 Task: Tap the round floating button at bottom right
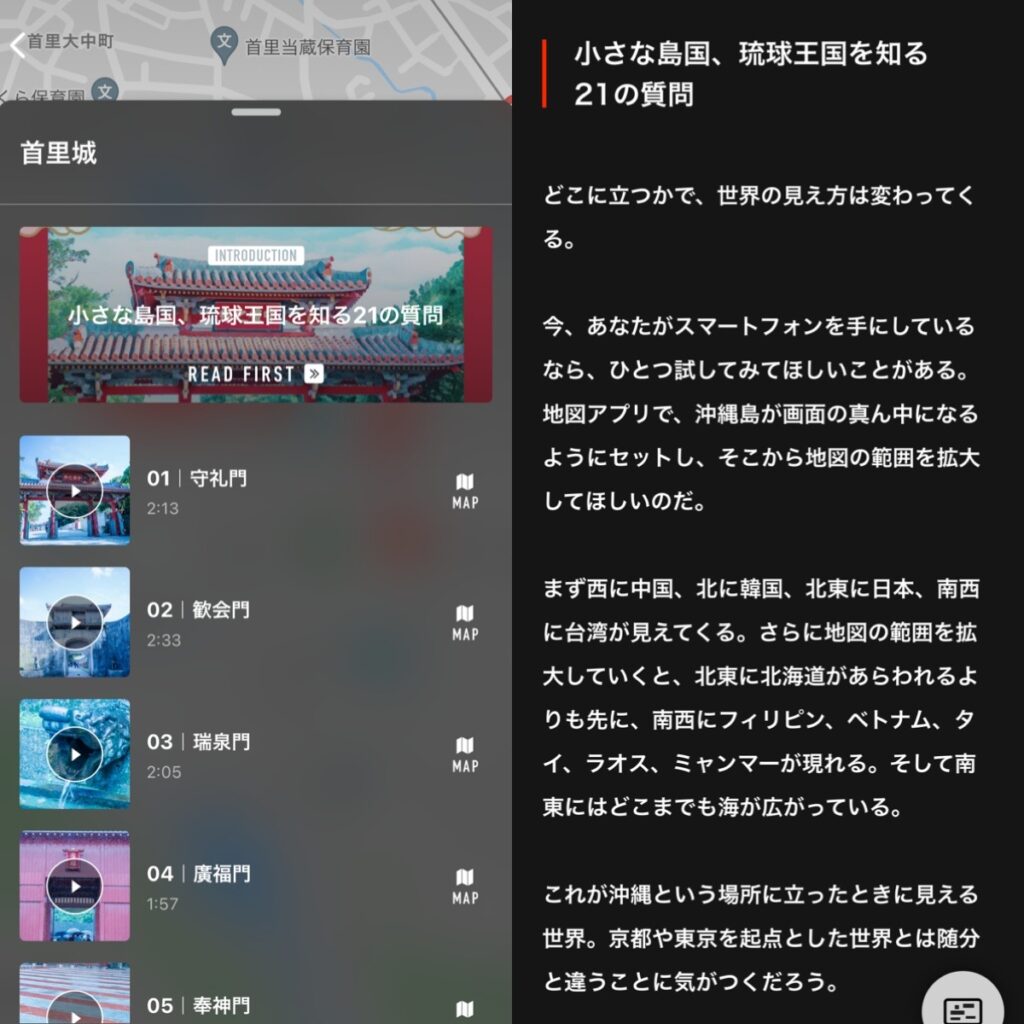tap(963, 1003)
